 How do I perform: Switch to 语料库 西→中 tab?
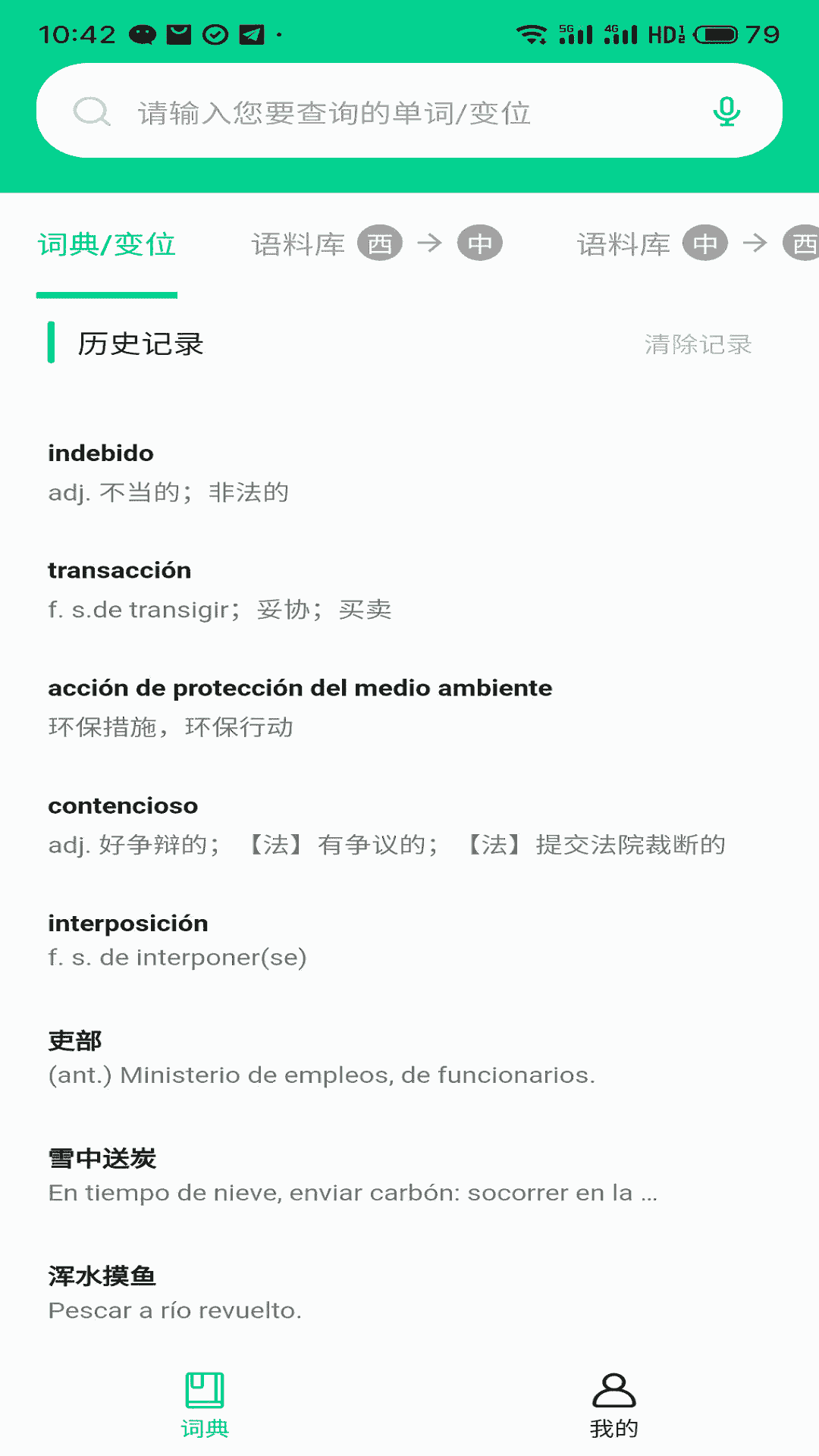pyautogui.click(x=376, y=244)
